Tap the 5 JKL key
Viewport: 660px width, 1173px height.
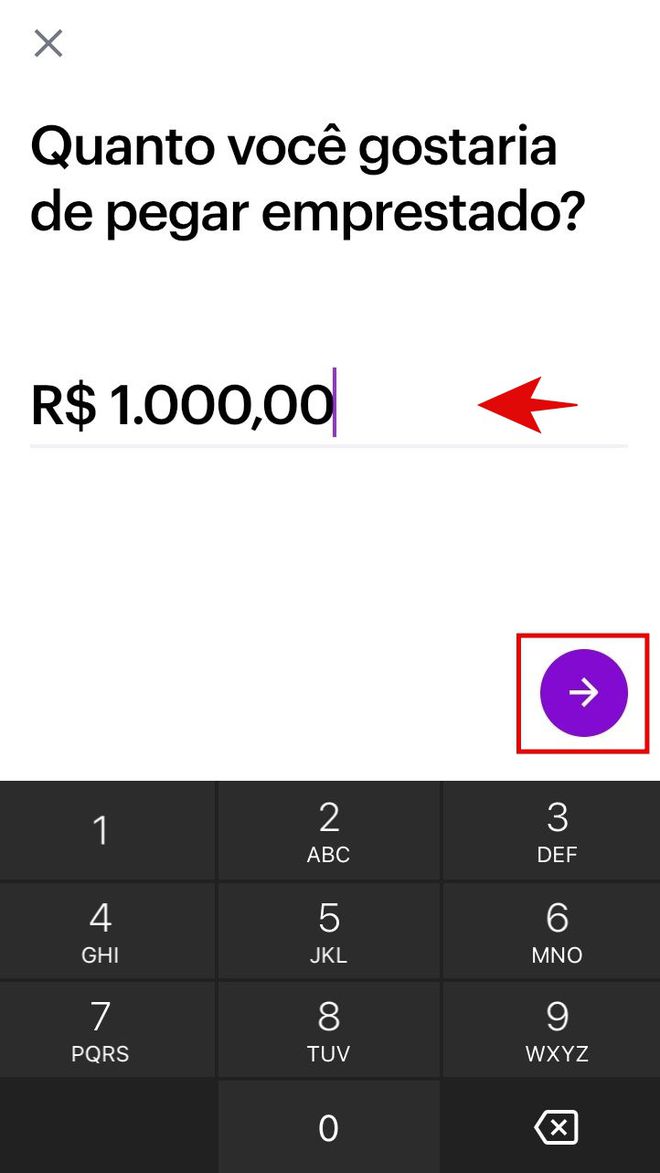tap(329, 931)
